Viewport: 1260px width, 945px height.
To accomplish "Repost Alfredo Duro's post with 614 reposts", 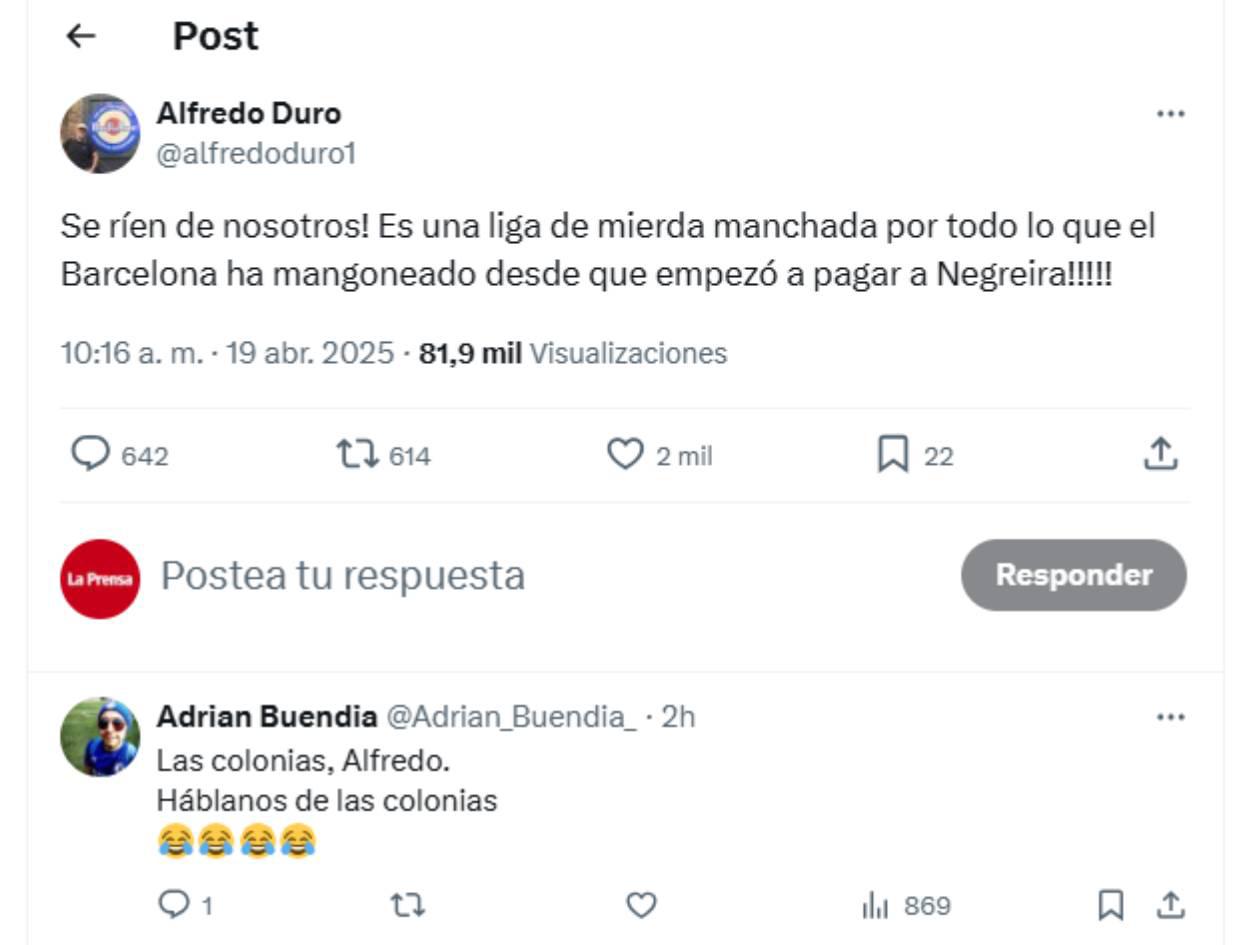I will [x=357, y=455].
